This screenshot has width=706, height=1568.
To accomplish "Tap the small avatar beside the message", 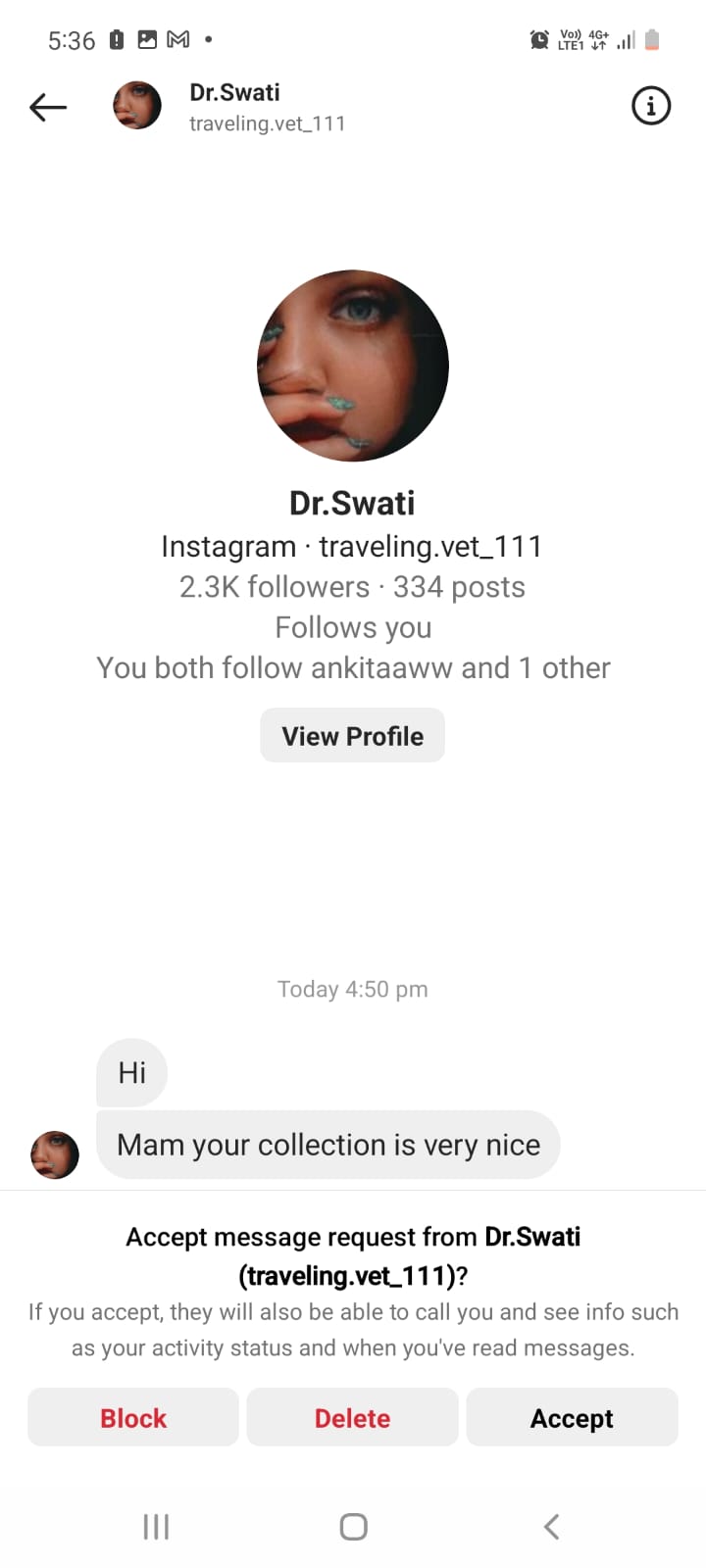I will (x=55, y=1154).
